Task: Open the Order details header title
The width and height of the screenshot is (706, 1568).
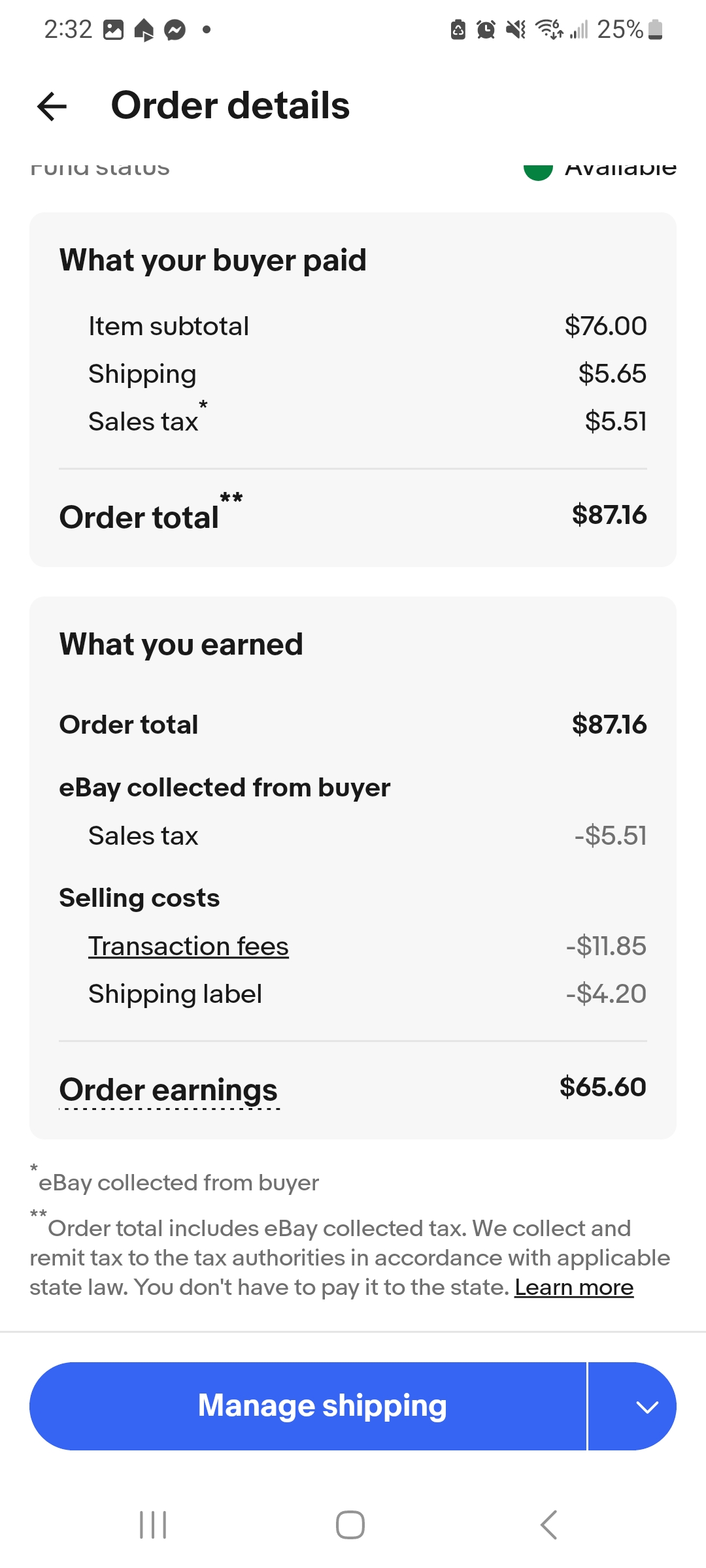Action: 230,105
